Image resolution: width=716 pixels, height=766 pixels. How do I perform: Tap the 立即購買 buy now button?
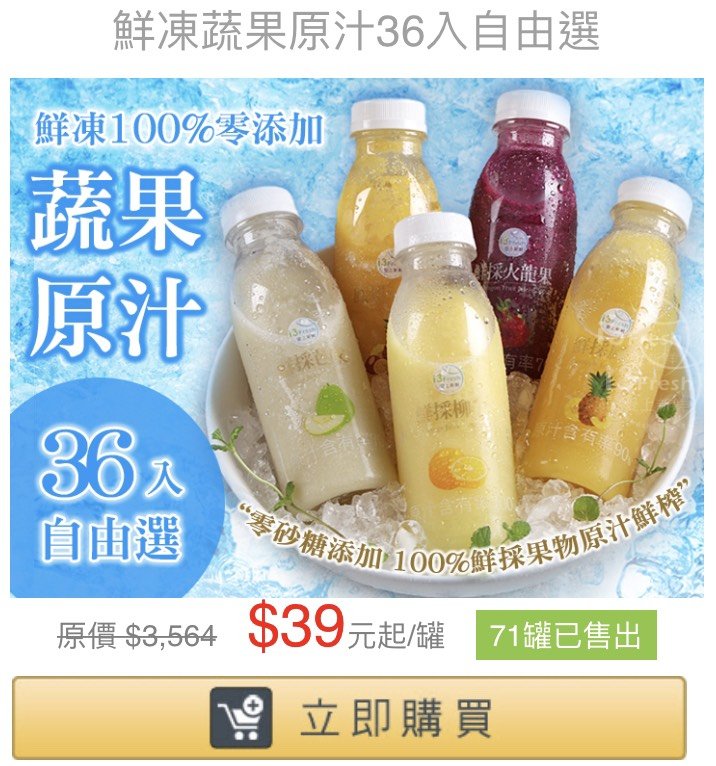[349, 719]
